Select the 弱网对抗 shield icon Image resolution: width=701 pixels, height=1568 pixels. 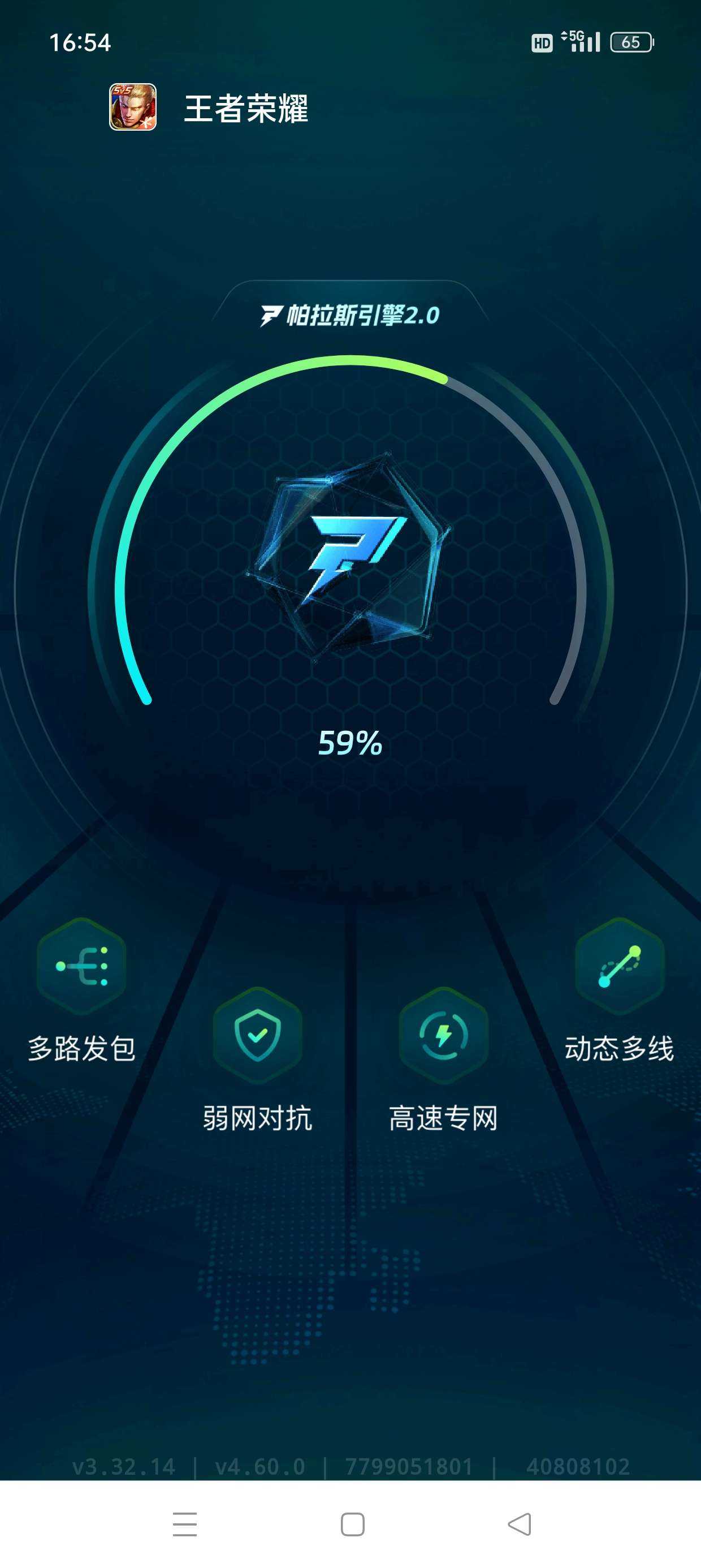coord(257,1035)
